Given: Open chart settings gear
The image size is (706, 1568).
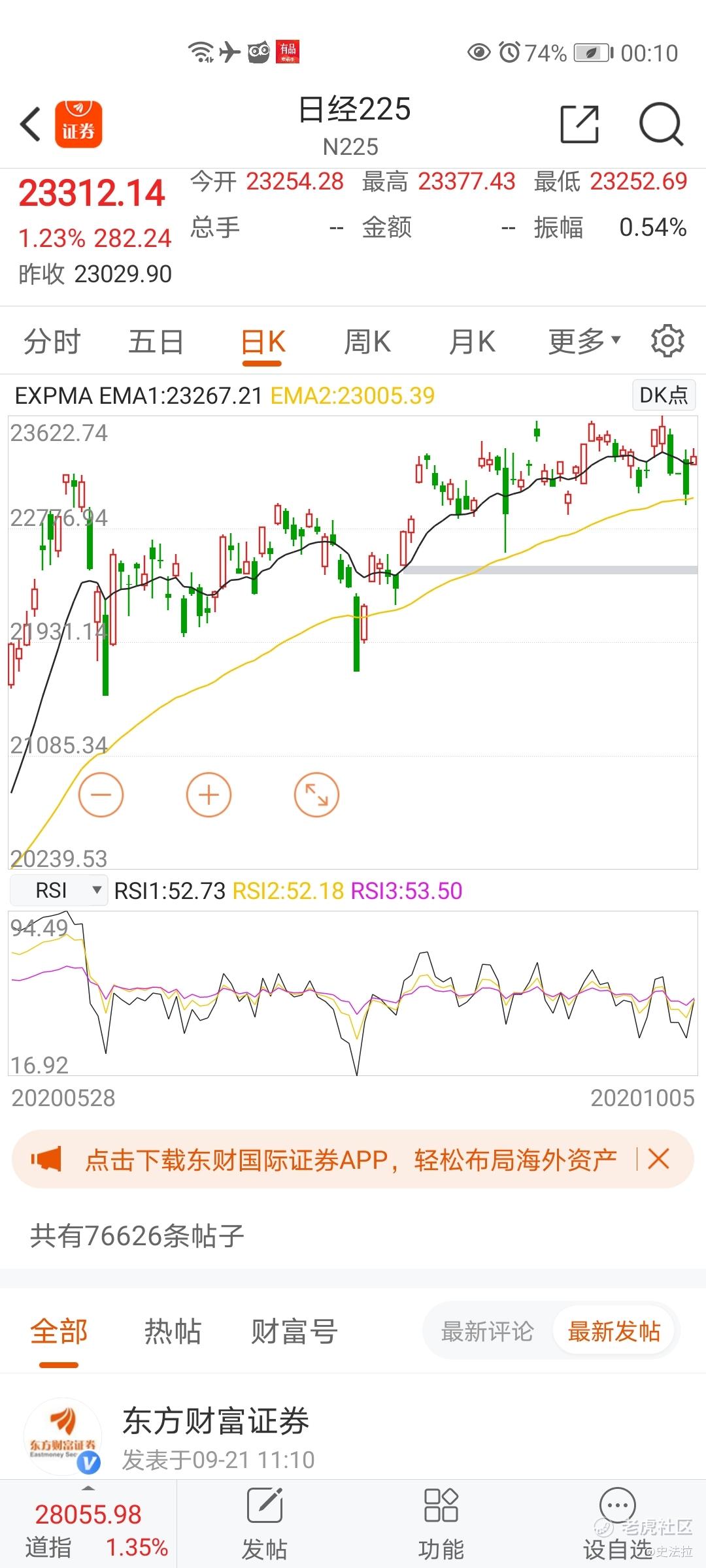Looking at the screenshot, I should pos(667,341).
